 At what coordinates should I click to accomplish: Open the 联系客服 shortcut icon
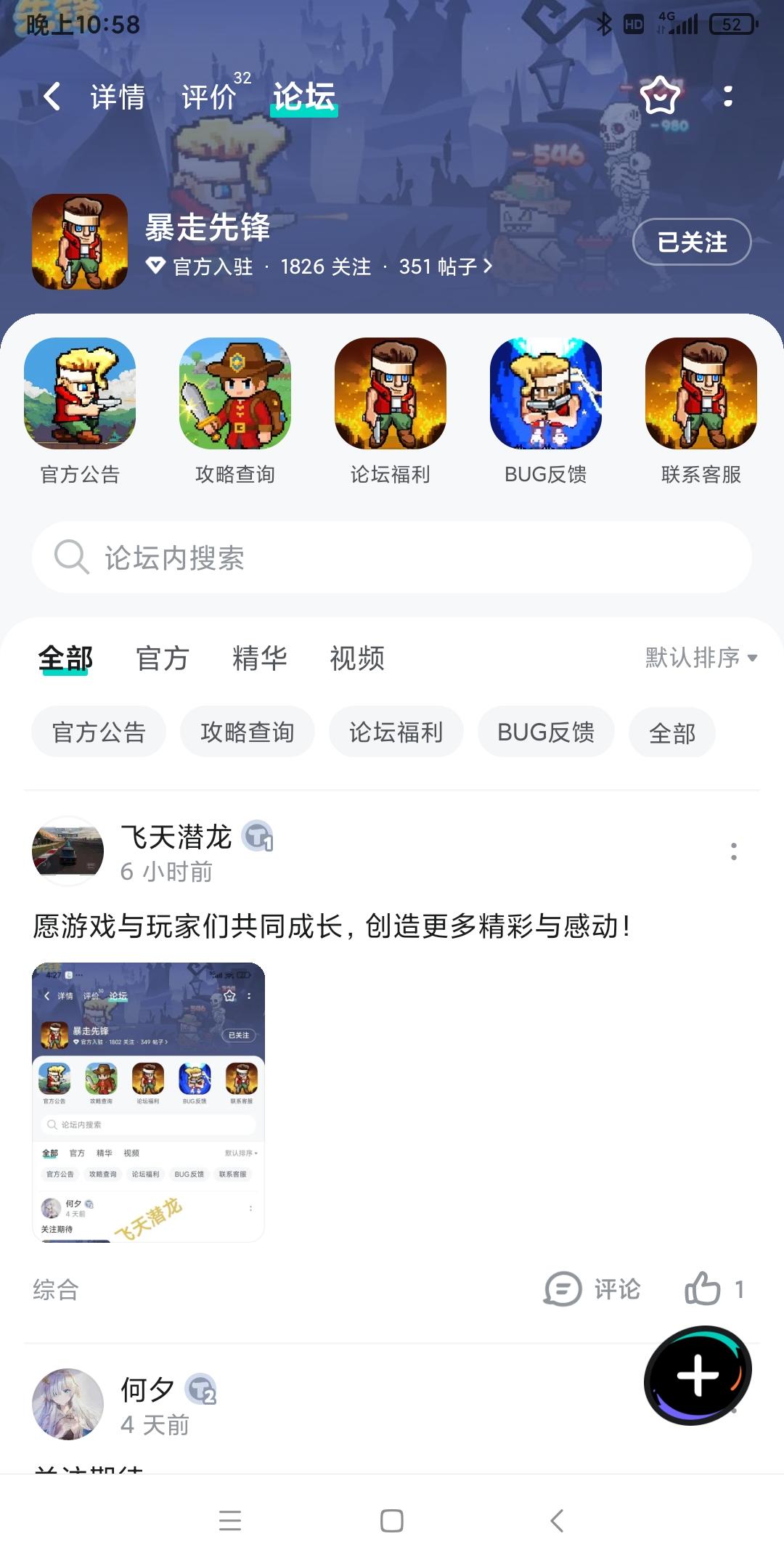702,396
